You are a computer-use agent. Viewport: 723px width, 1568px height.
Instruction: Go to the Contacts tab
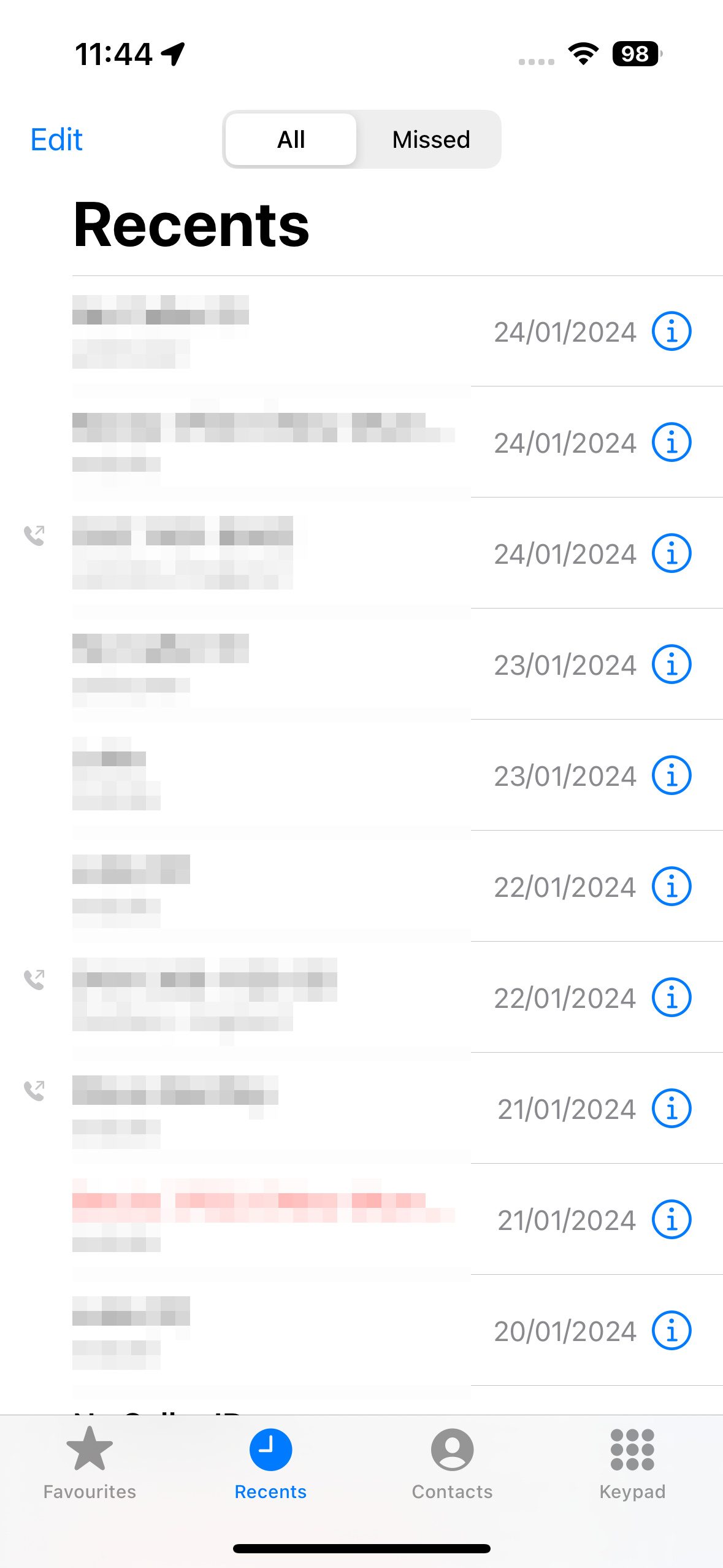pos(452,1462)
